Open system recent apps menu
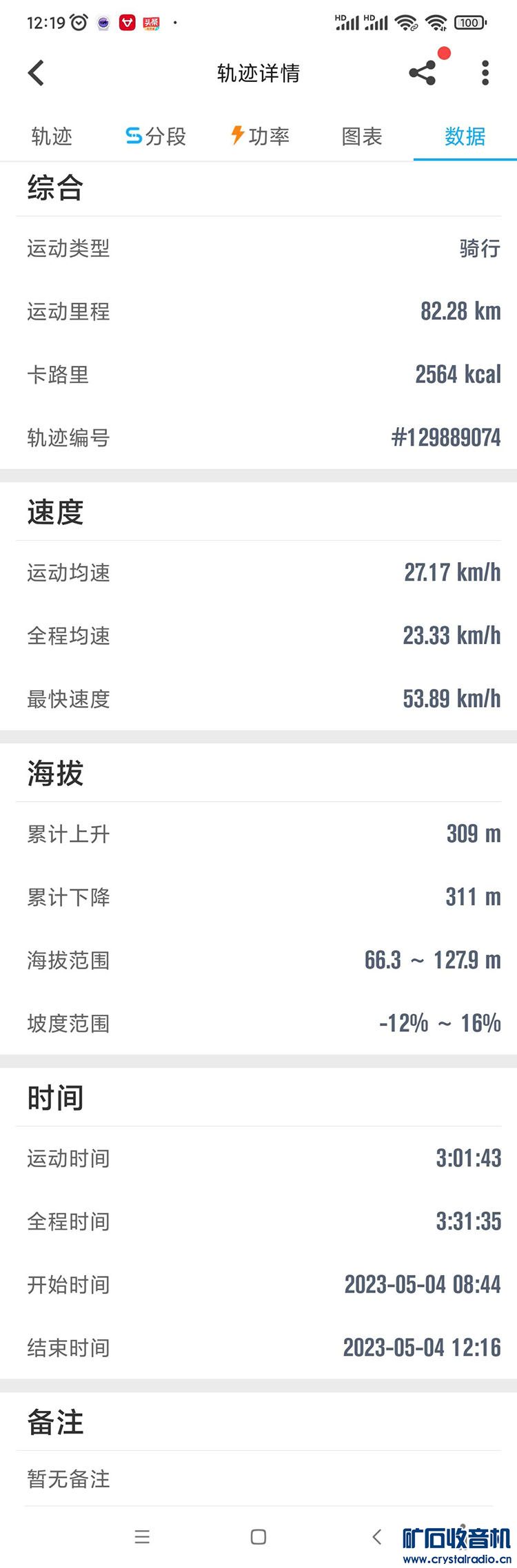Image resolution: width=517 pixels, height=1568 pixels. click(x=142, y=1537)
